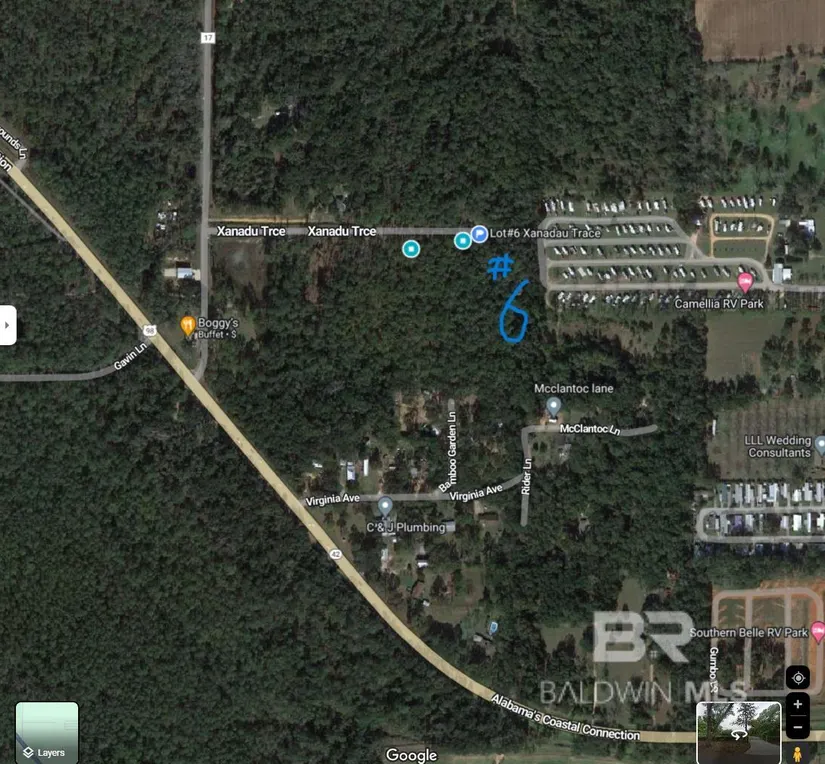
Task: Center map on your location
Action: (797, 678)
